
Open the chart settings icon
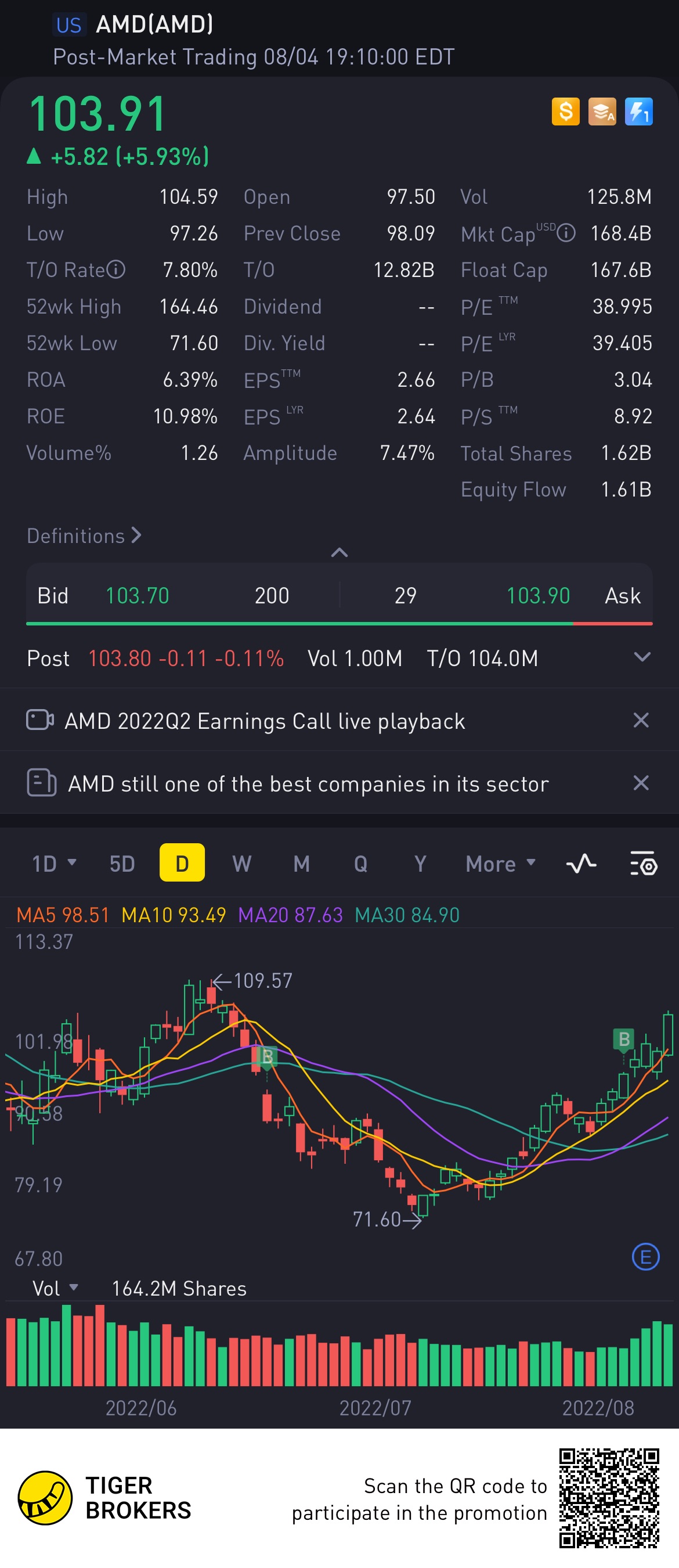pos(643,863)
